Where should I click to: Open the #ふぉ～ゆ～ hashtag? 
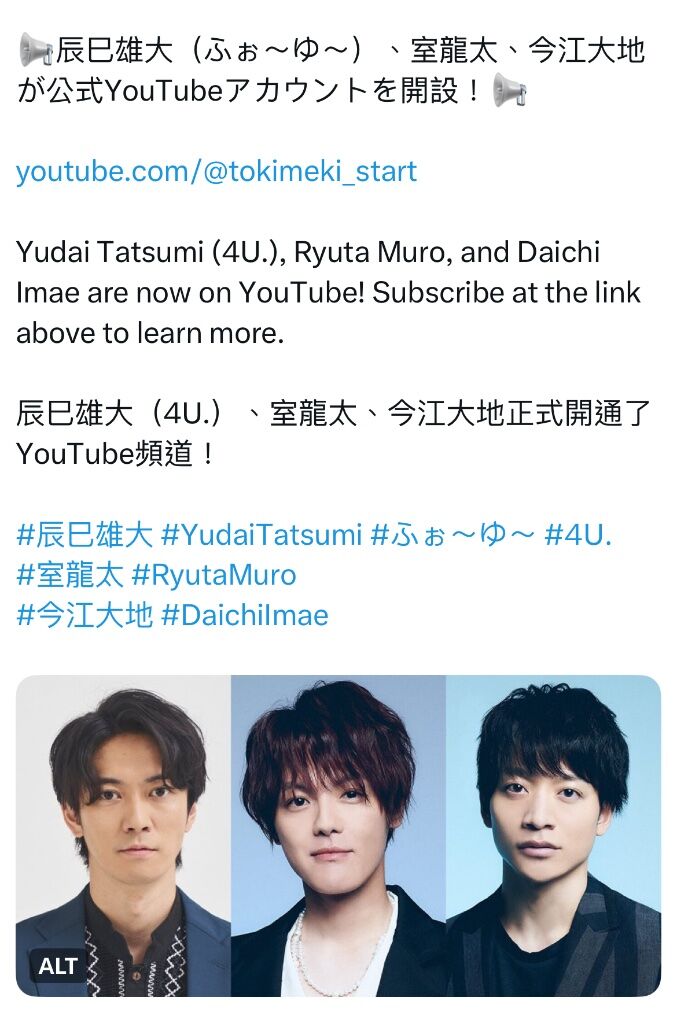452,535
